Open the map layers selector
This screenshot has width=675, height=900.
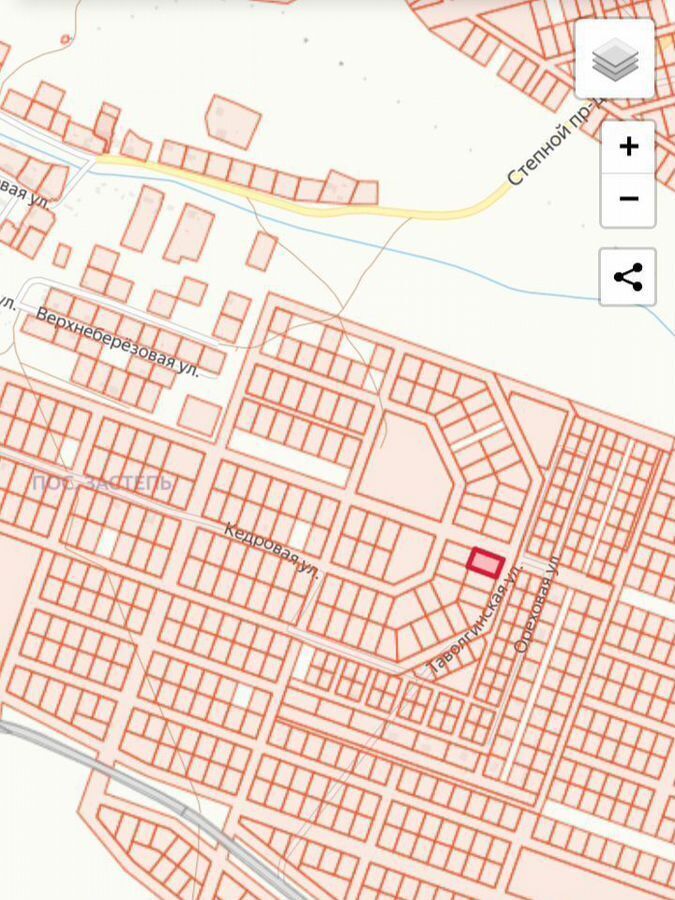[x=615, y=60]
